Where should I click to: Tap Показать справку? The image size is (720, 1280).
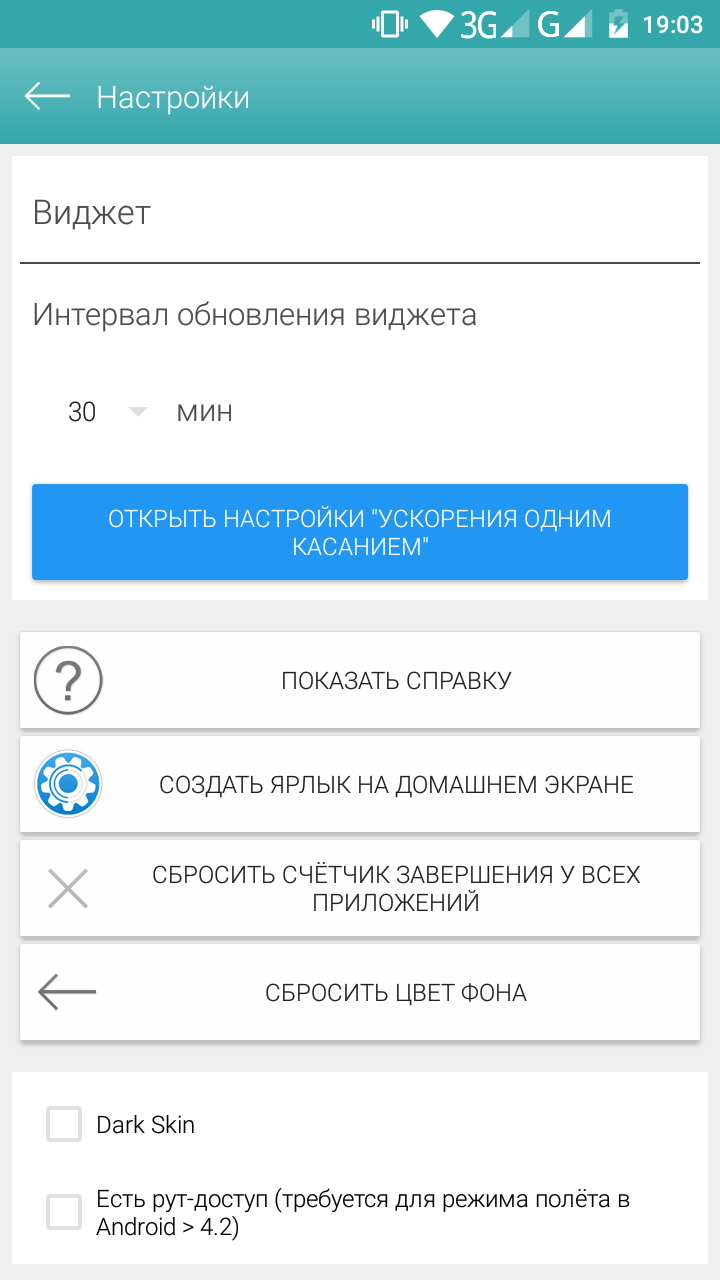tap(360, 681)
